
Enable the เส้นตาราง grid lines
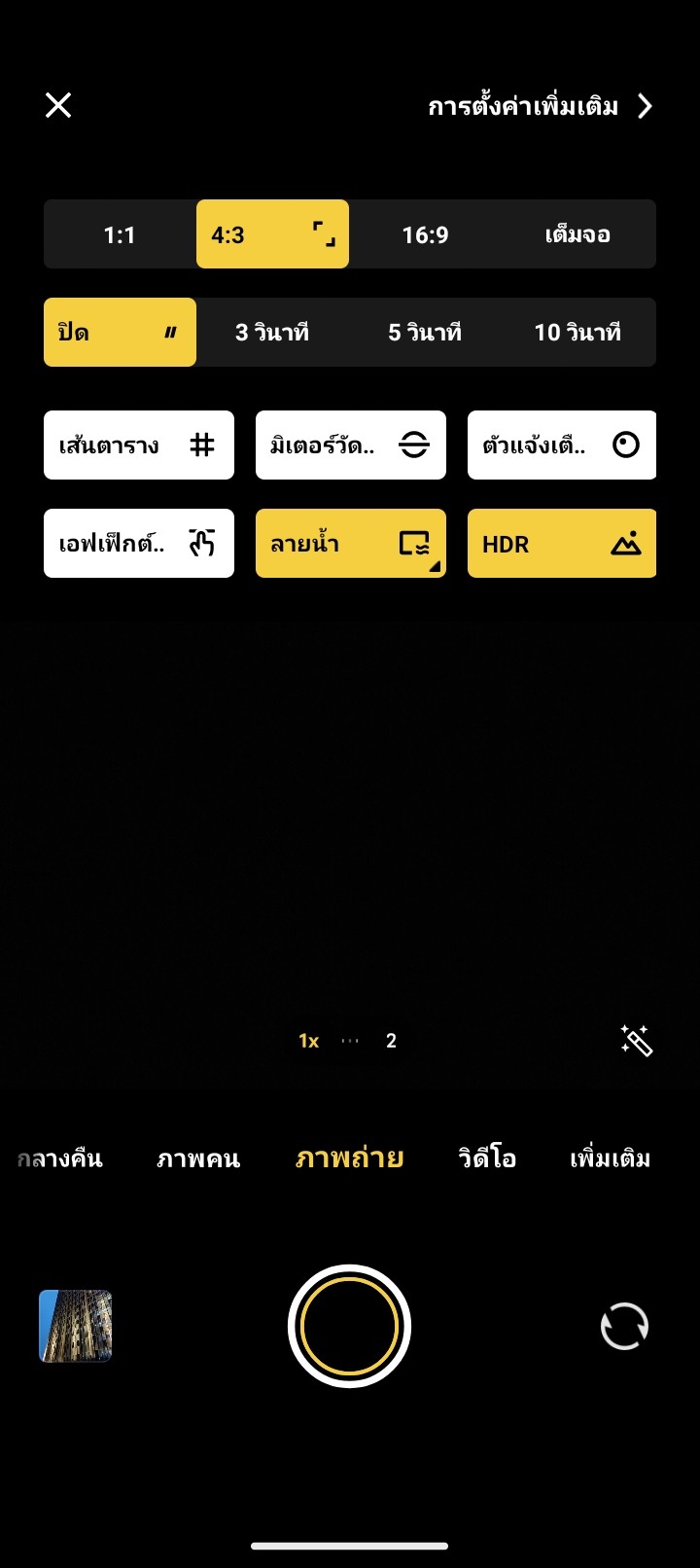139,445
